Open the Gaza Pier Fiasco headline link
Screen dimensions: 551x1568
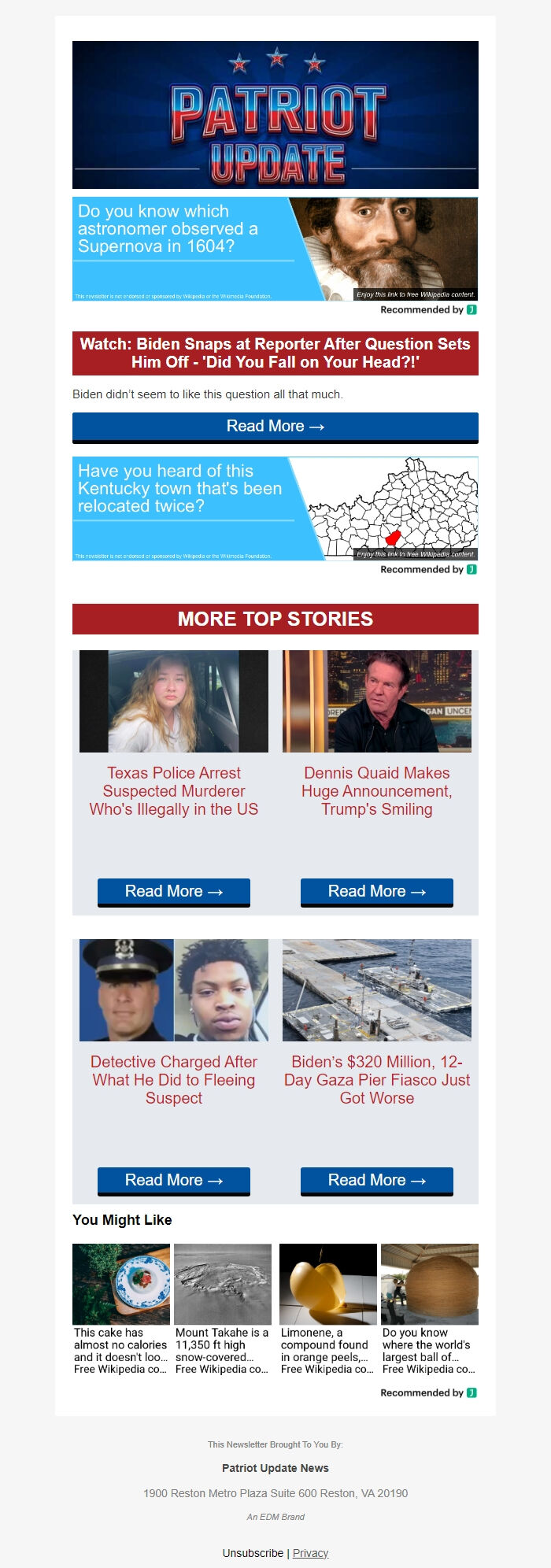pyautogui.click(x=377, y=1080)
